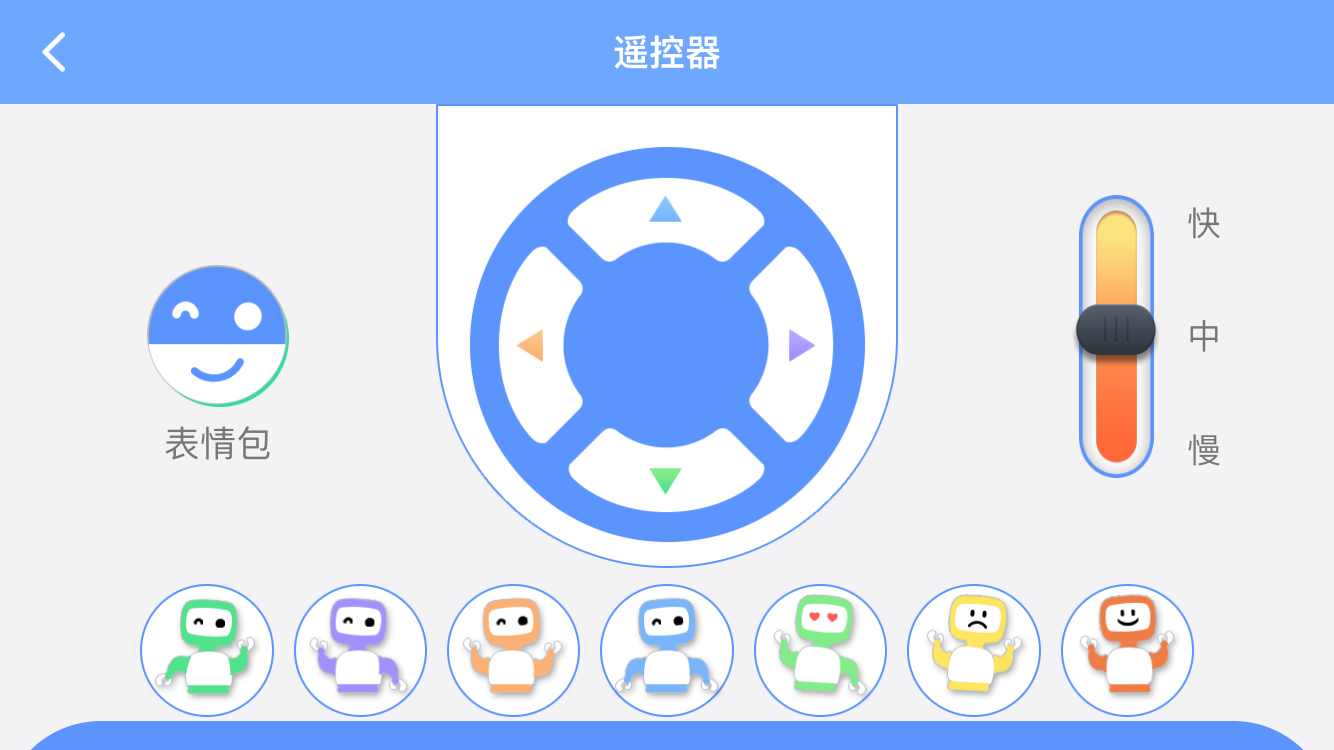Select the heart-eyes robot expression
Screen dimensions: 1334x750
click(x=820, y=650)
